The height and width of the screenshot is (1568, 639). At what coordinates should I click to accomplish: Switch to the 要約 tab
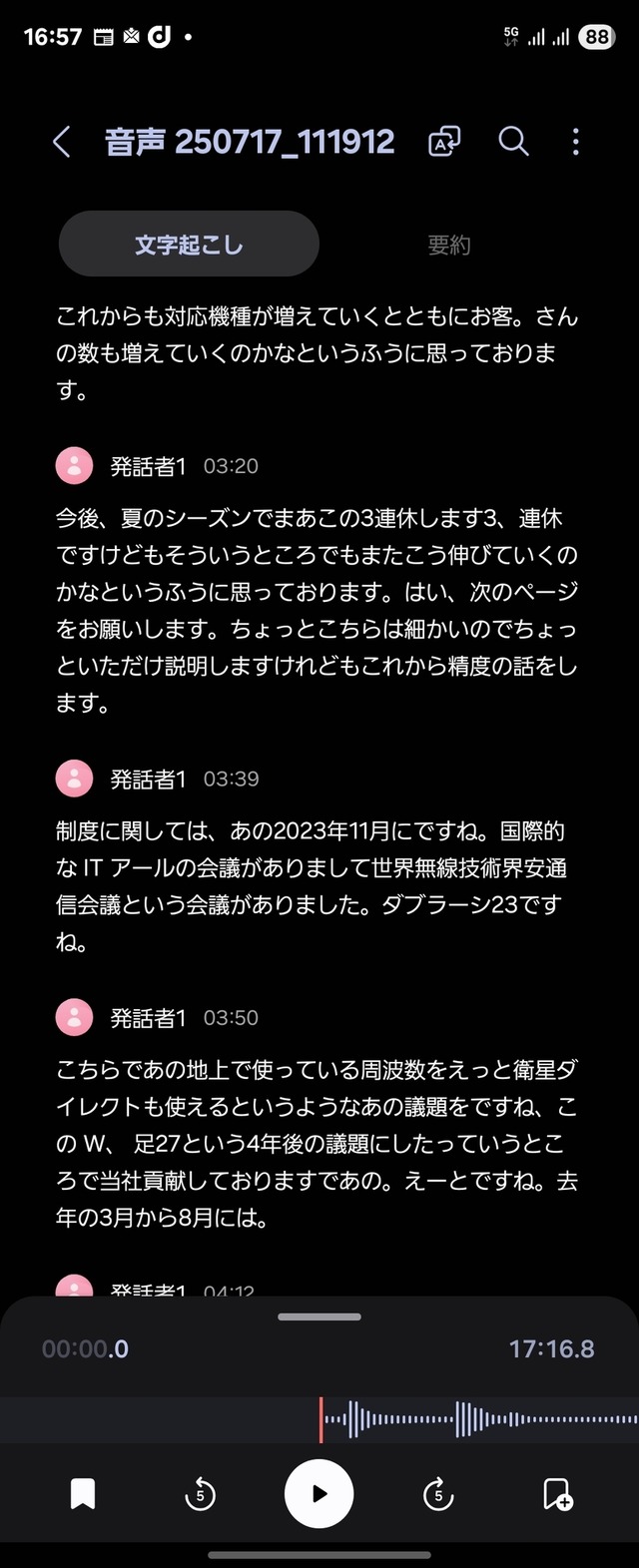[x=448, y=245]
